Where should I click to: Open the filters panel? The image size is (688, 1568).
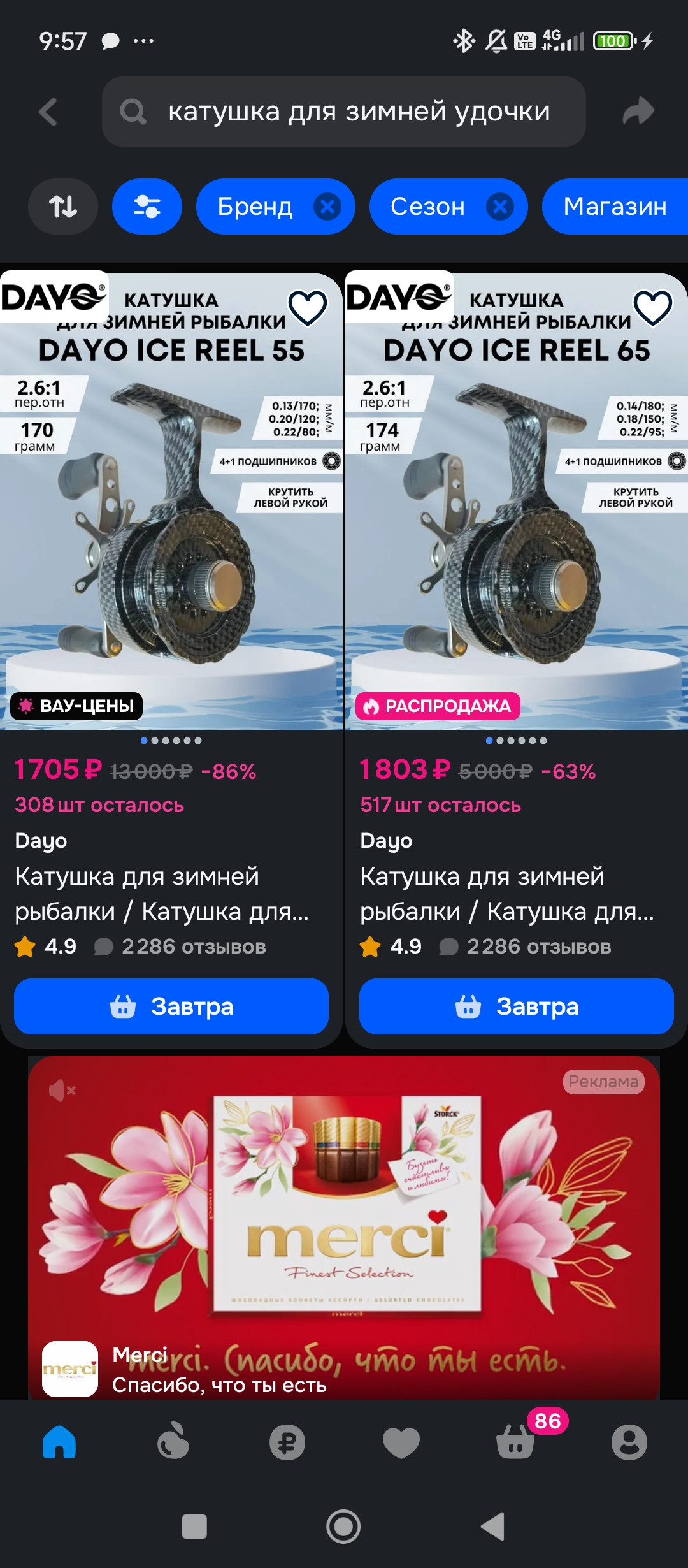point(147,207)
